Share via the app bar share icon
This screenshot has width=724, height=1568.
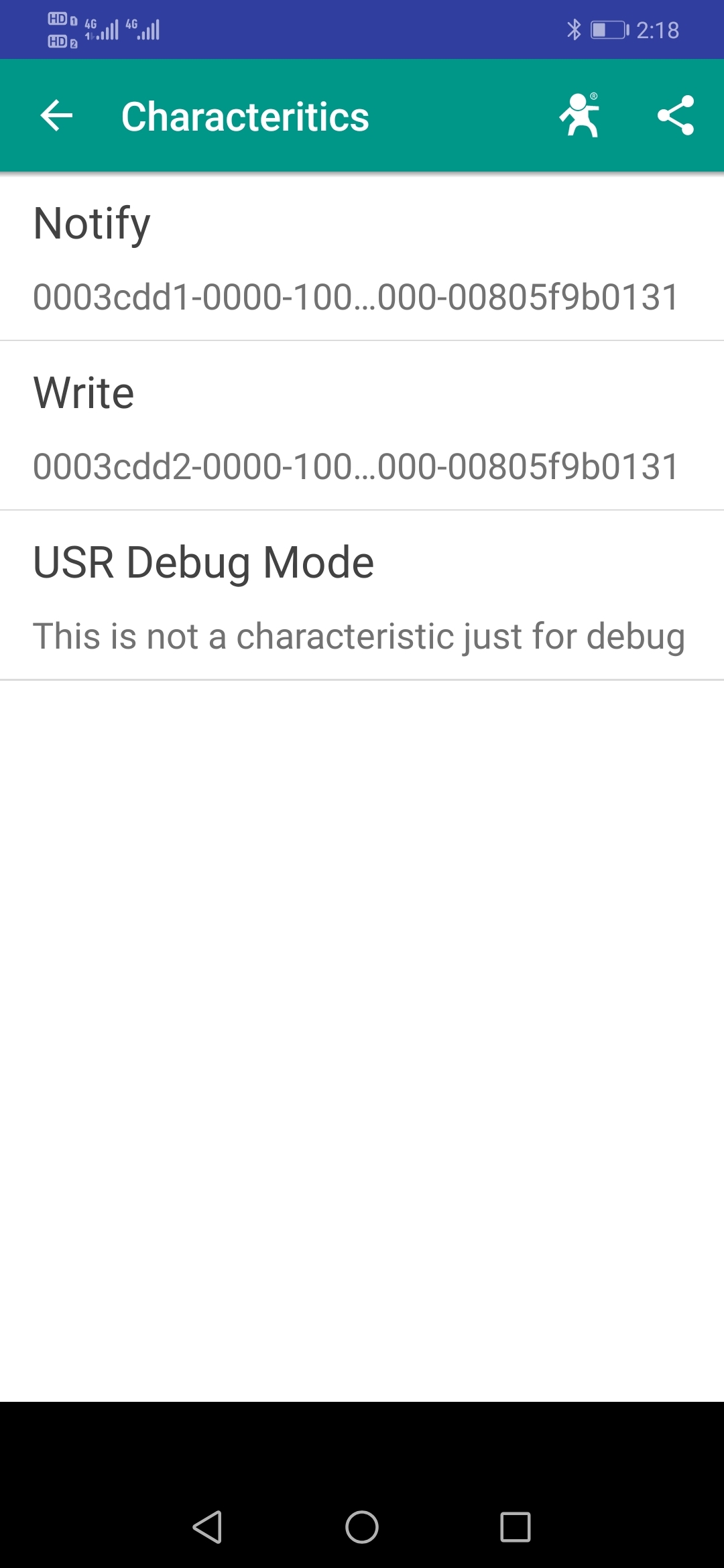click(675, 116)
